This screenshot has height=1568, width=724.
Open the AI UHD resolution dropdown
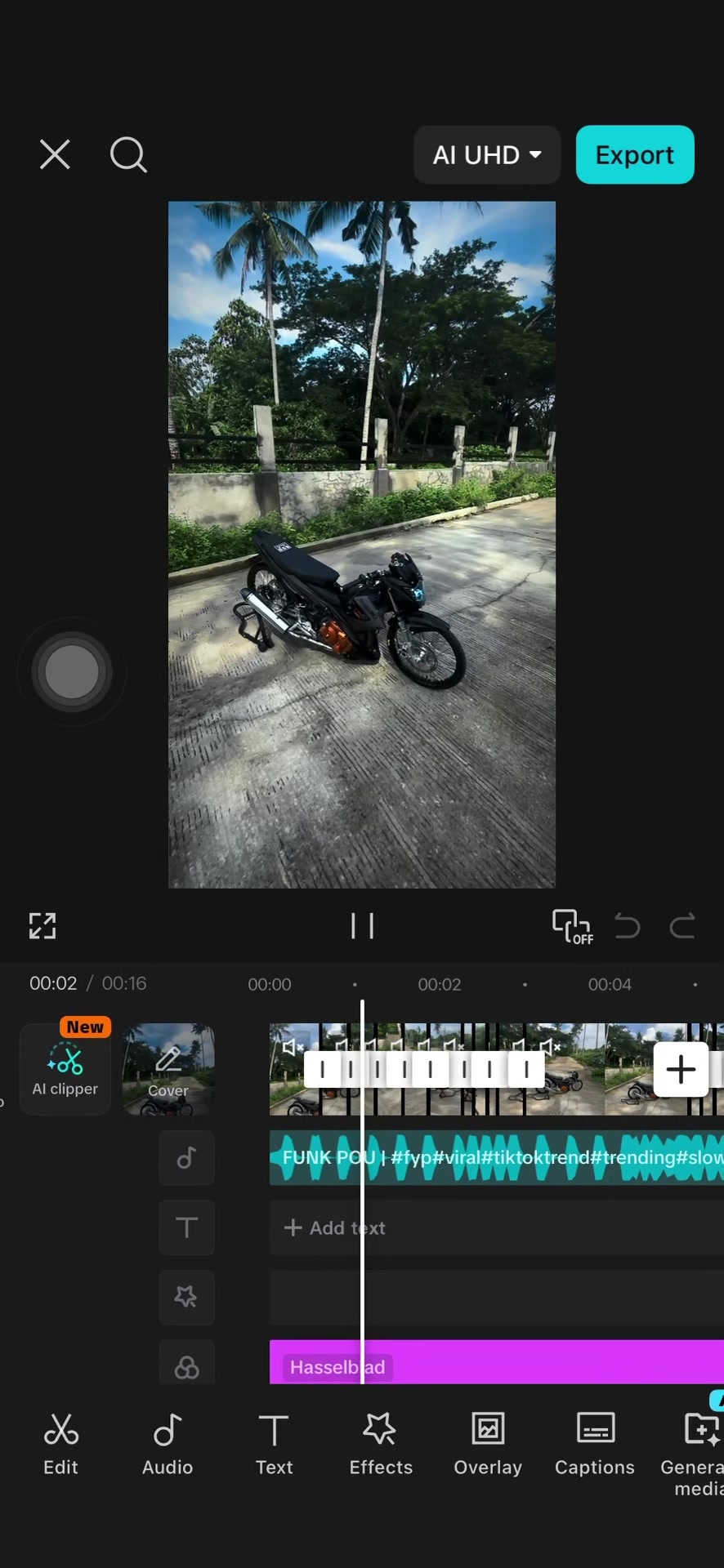[487, 154]
